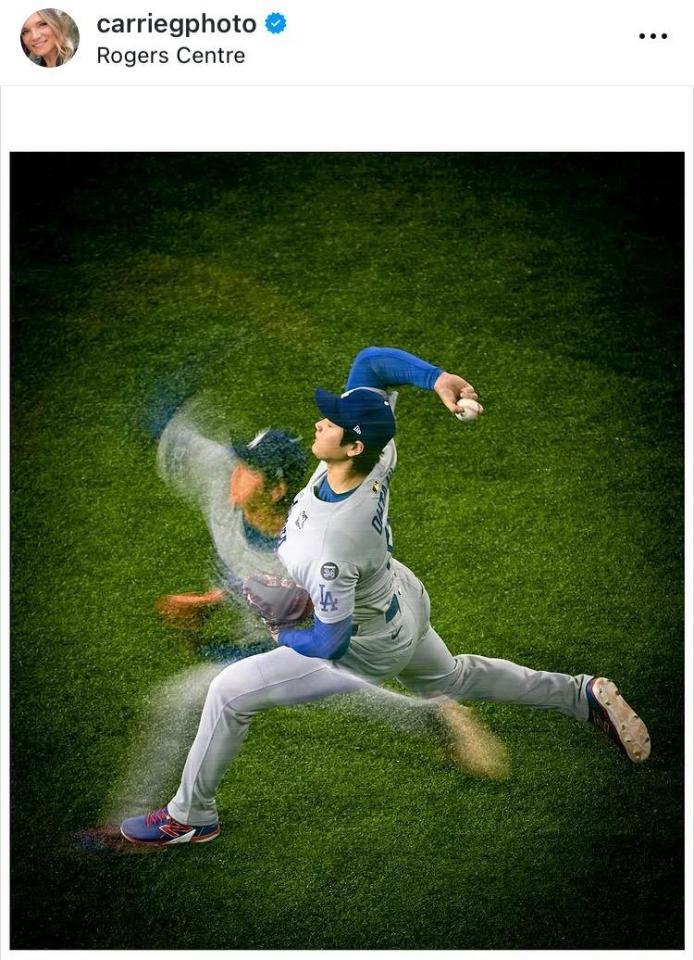Open carriegphoto's profile picture
Image resolution: width=694 pixels, height=960 pixels.
tap(49, 38)
